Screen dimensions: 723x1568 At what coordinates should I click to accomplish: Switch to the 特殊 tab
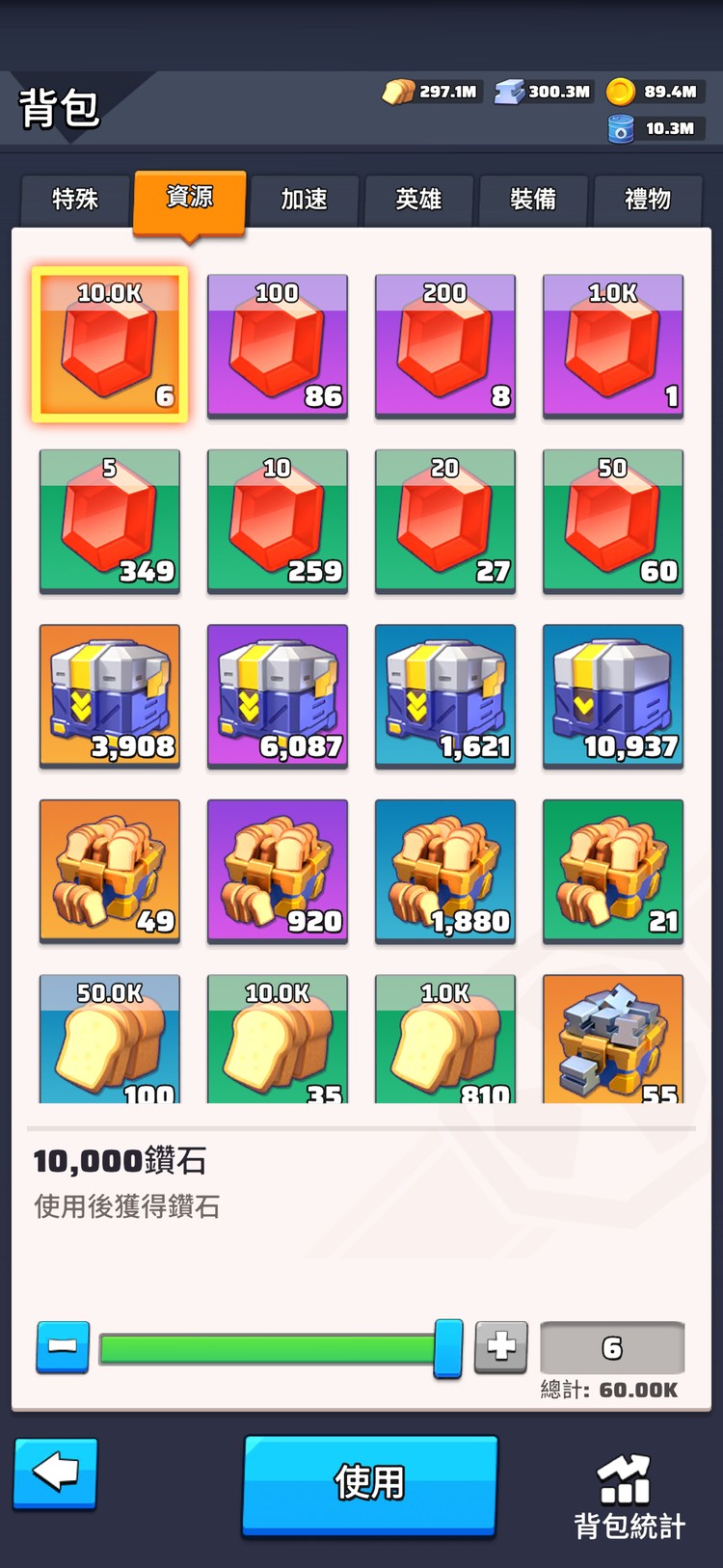(75, 200)
